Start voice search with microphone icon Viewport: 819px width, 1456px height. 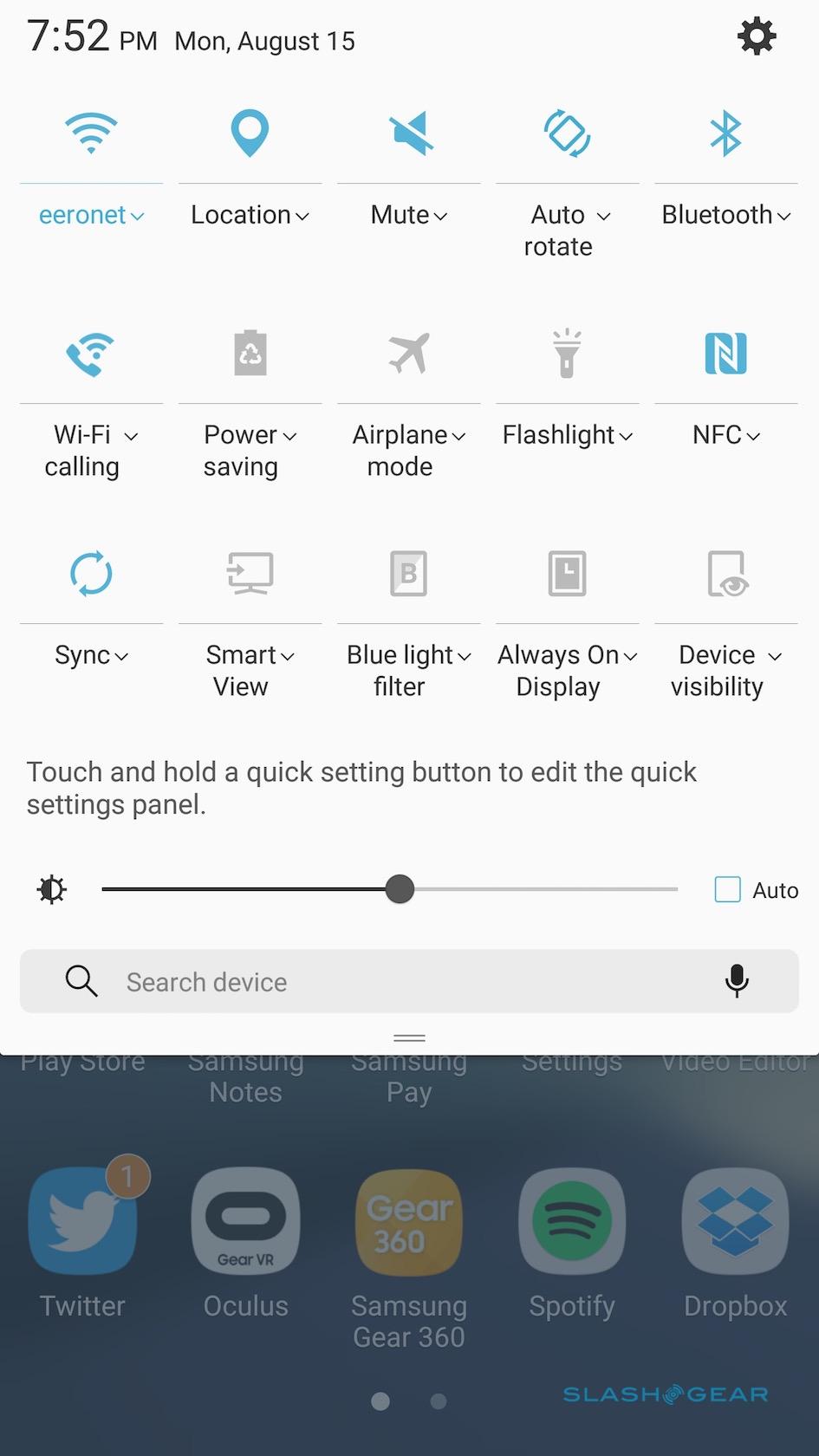tap(737, 981)
